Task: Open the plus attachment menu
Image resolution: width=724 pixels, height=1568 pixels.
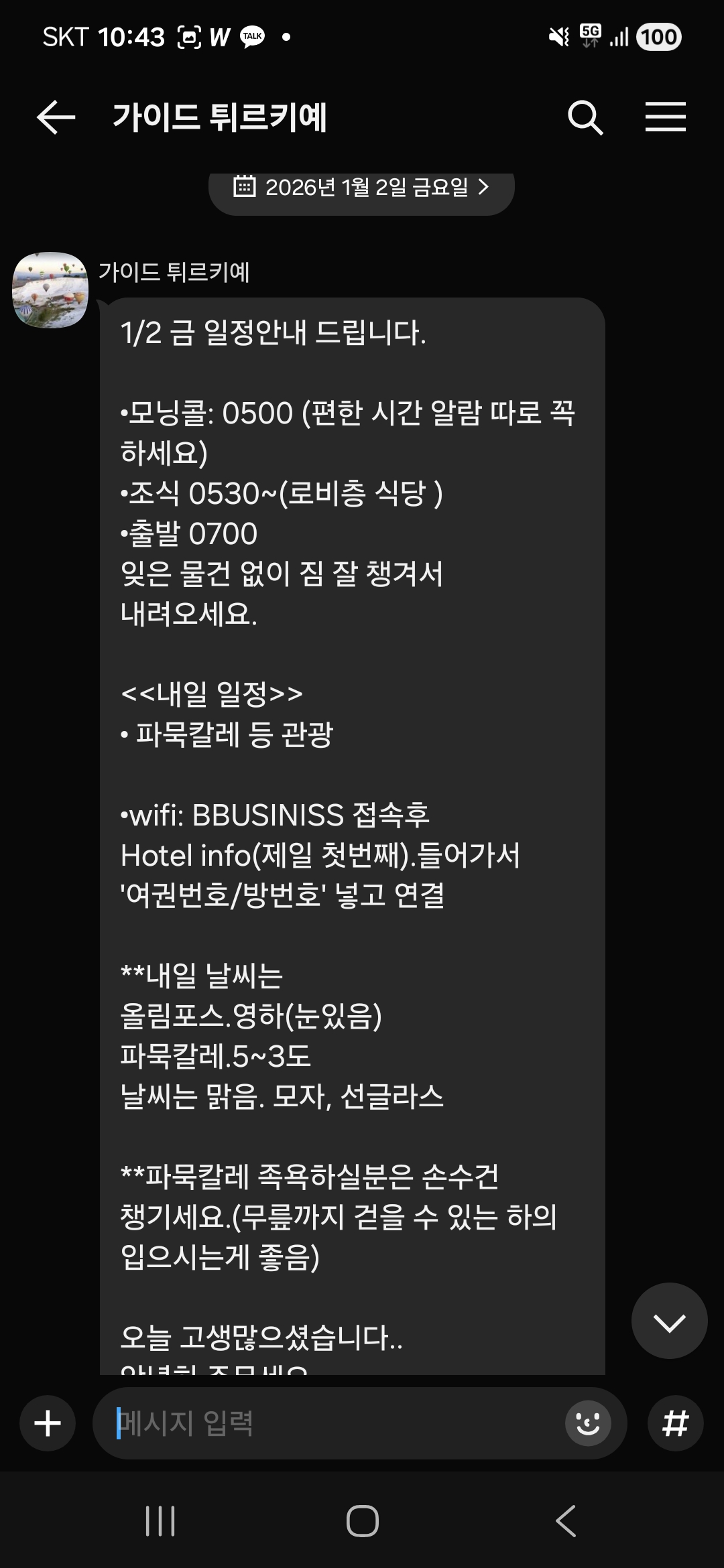Action: (48, 1423)
